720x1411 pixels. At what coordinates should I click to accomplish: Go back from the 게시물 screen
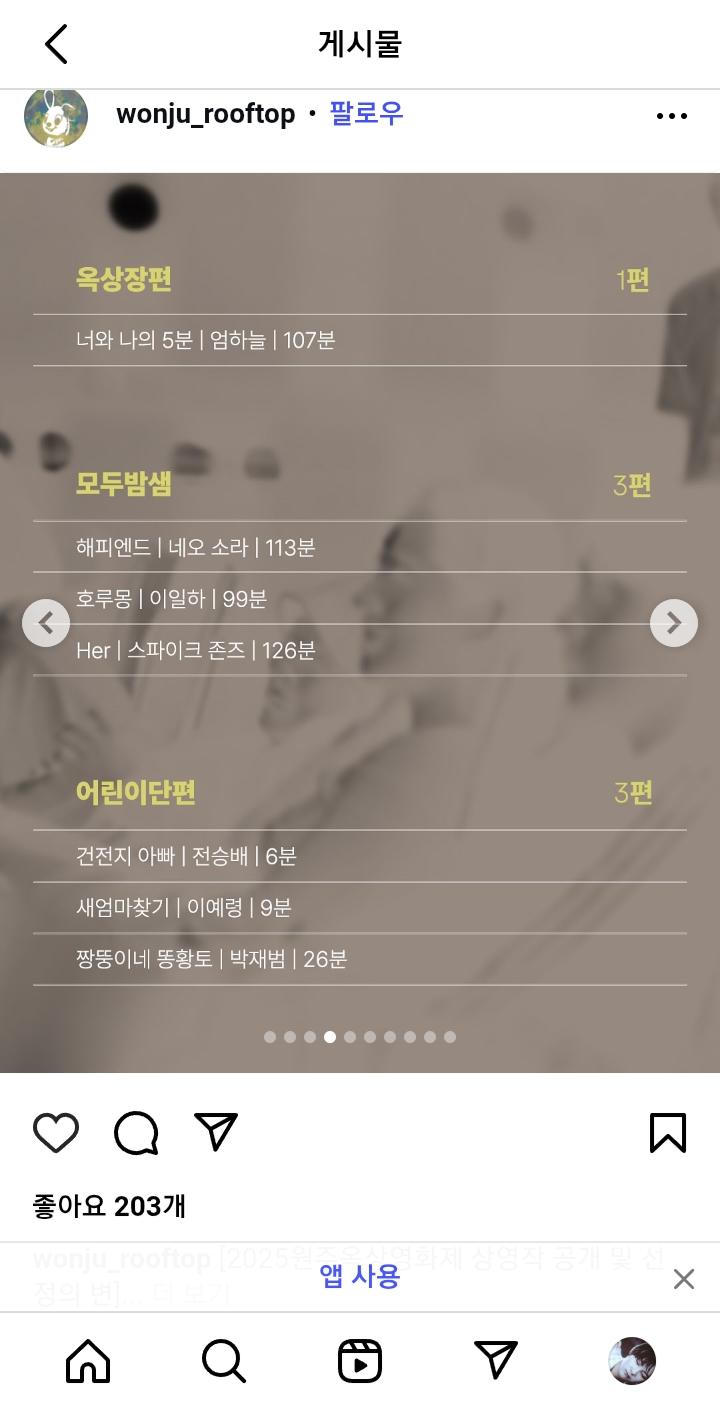point(56,44)
